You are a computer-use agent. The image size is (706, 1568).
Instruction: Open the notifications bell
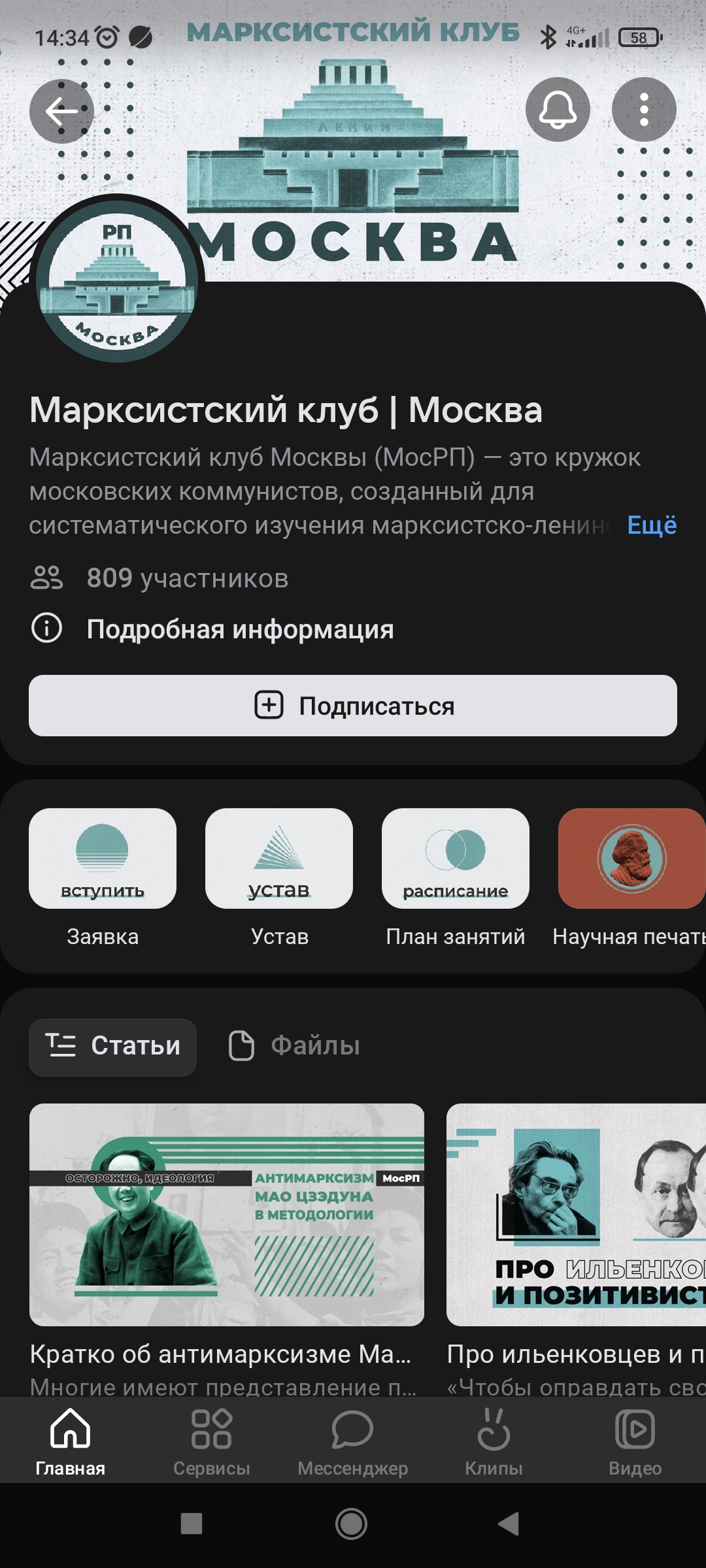558,110
